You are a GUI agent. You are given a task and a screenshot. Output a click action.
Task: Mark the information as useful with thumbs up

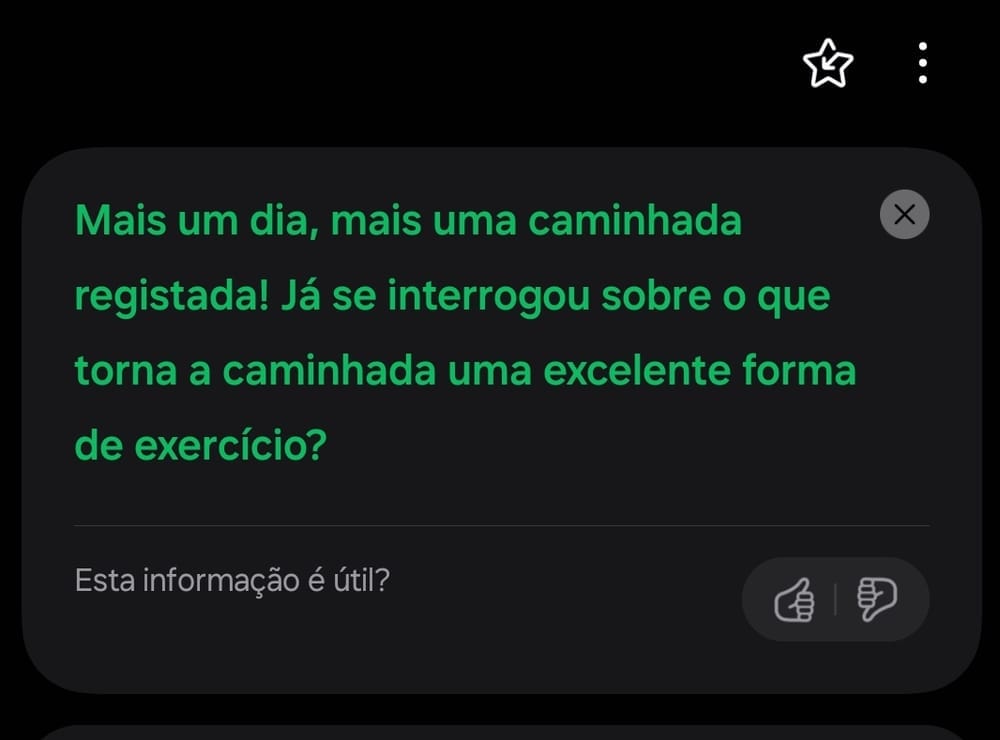pos(795,600)
